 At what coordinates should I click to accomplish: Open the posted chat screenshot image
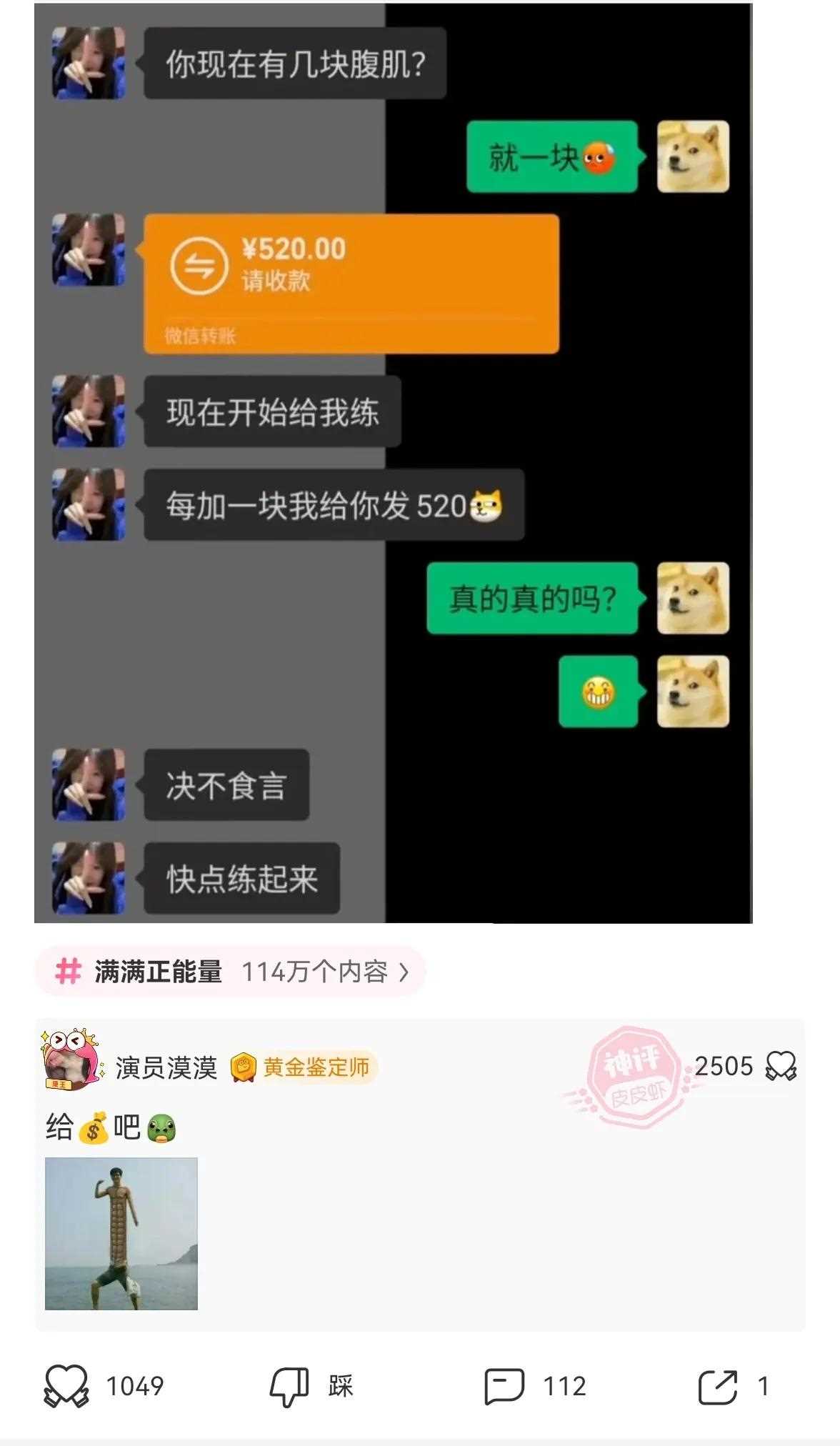pyautogui.click(x=393, y=463)
